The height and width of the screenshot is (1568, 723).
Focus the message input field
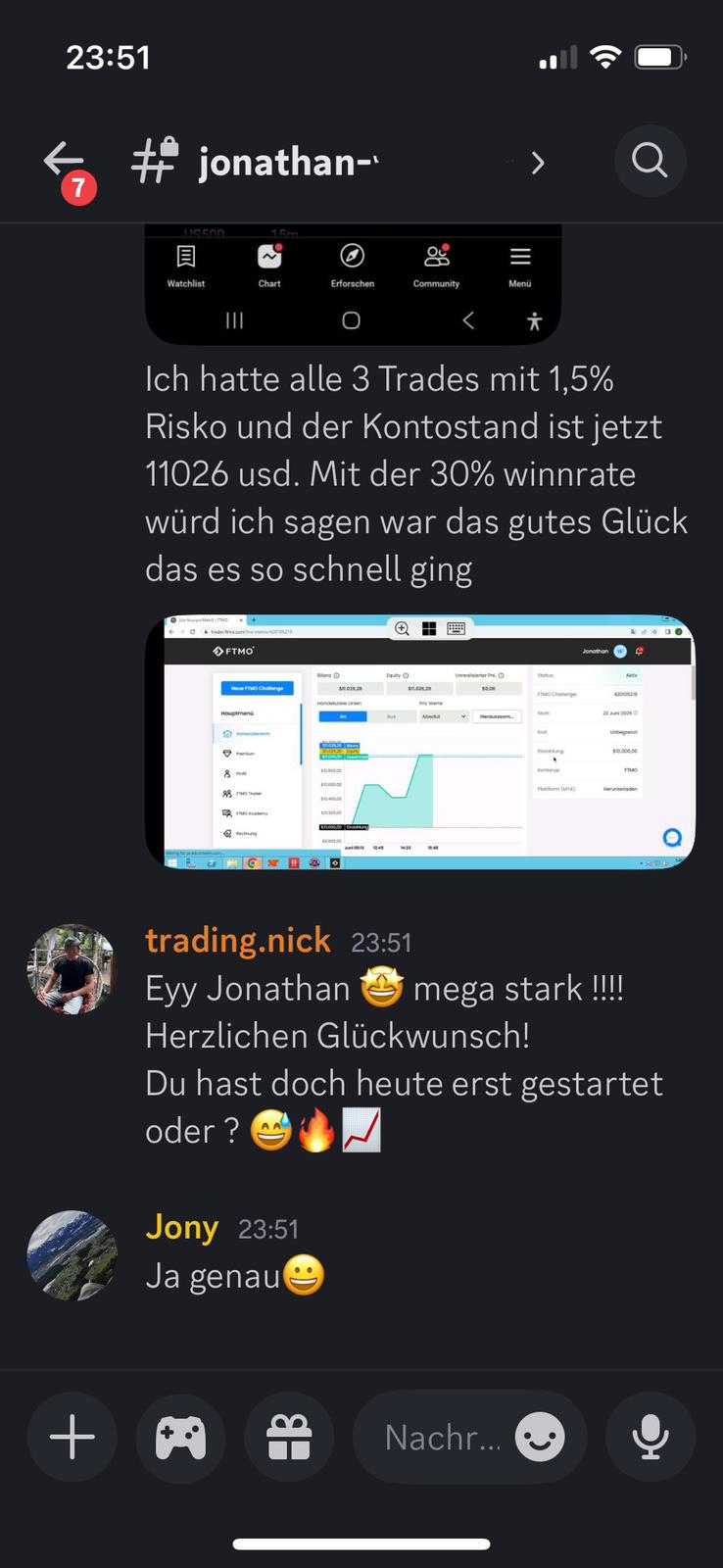441,1438
